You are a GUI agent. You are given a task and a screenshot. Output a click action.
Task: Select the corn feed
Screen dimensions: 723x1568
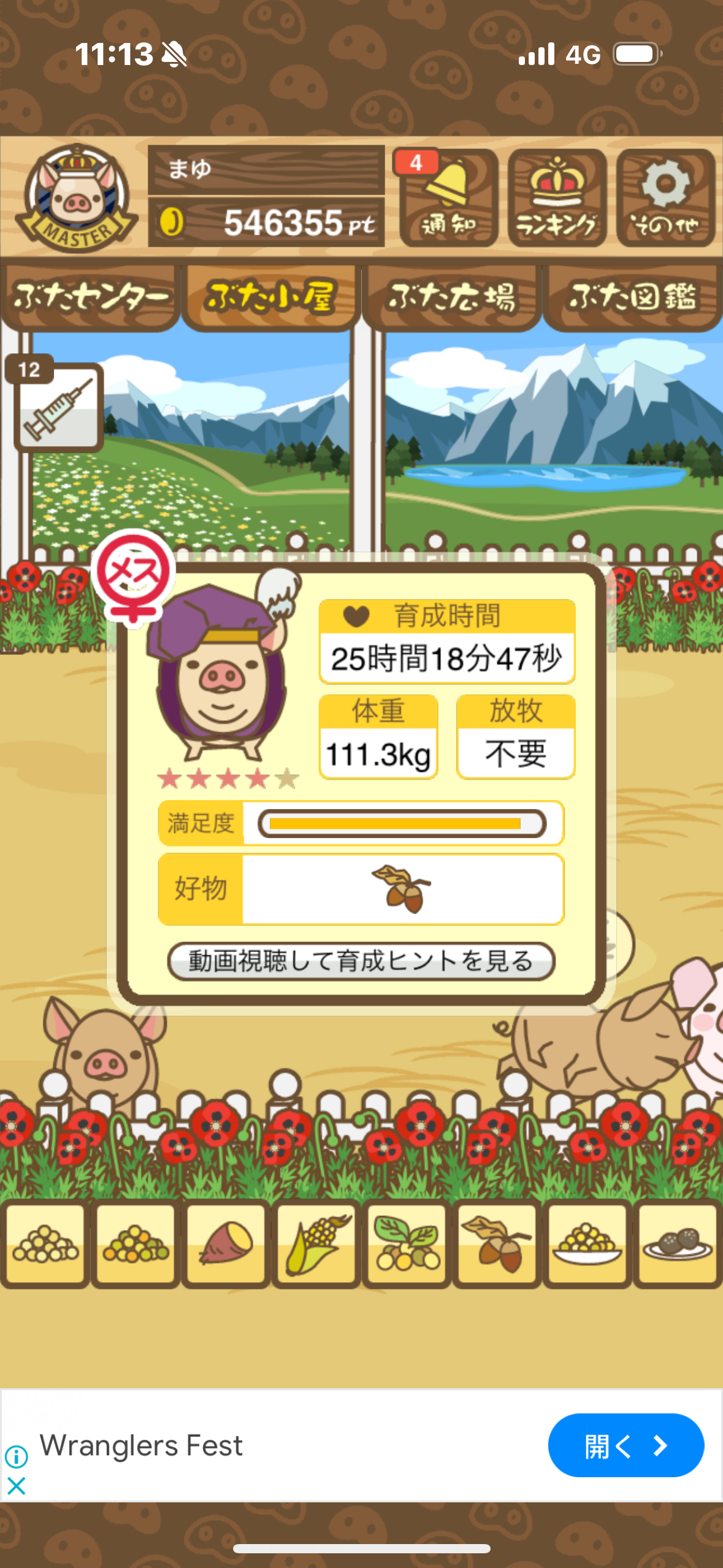pyautogui.click(x=316, y=1244)
